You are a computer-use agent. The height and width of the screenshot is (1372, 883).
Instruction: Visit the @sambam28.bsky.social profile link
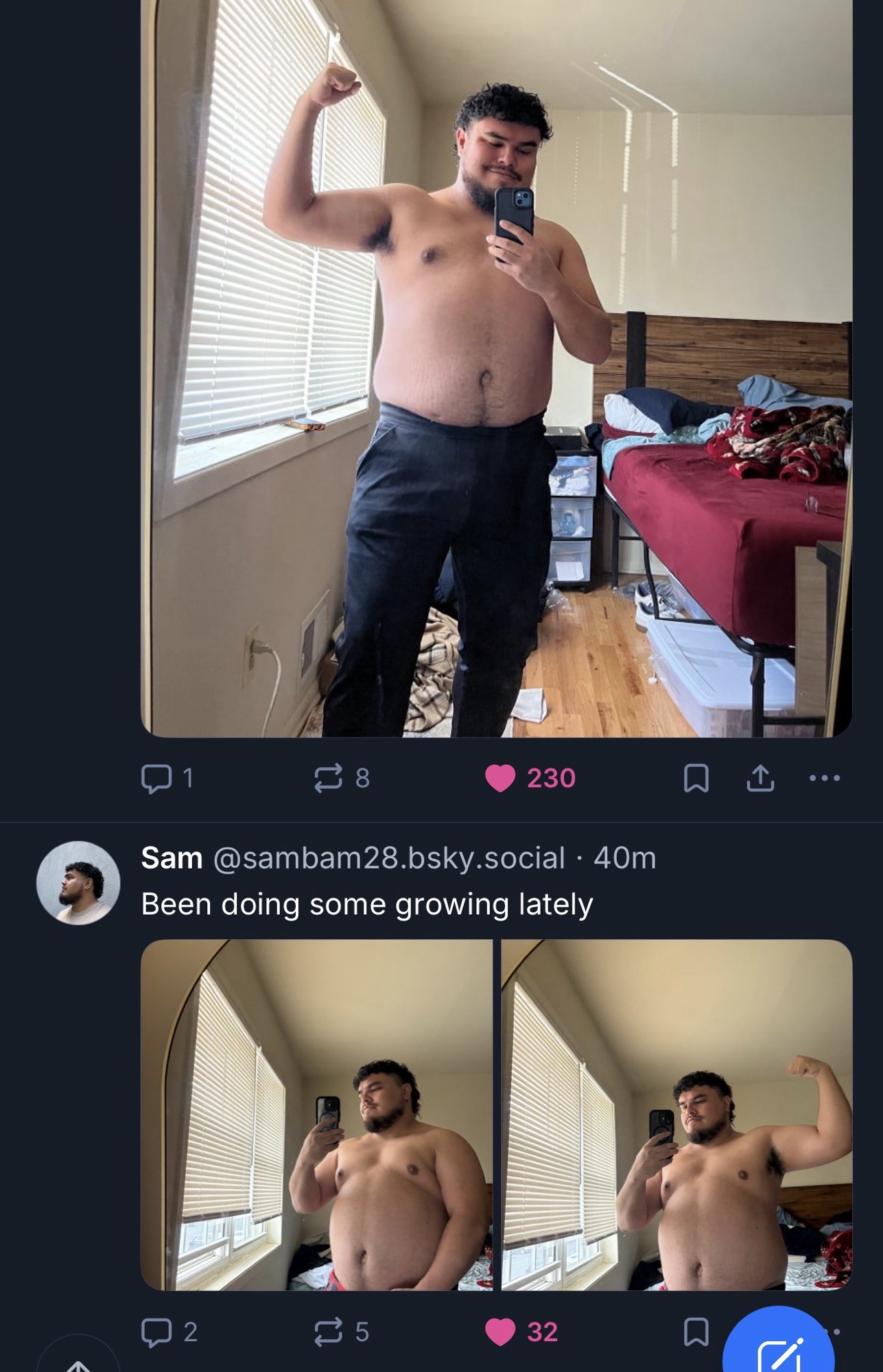pyautogui.click(x=389, y=858)
